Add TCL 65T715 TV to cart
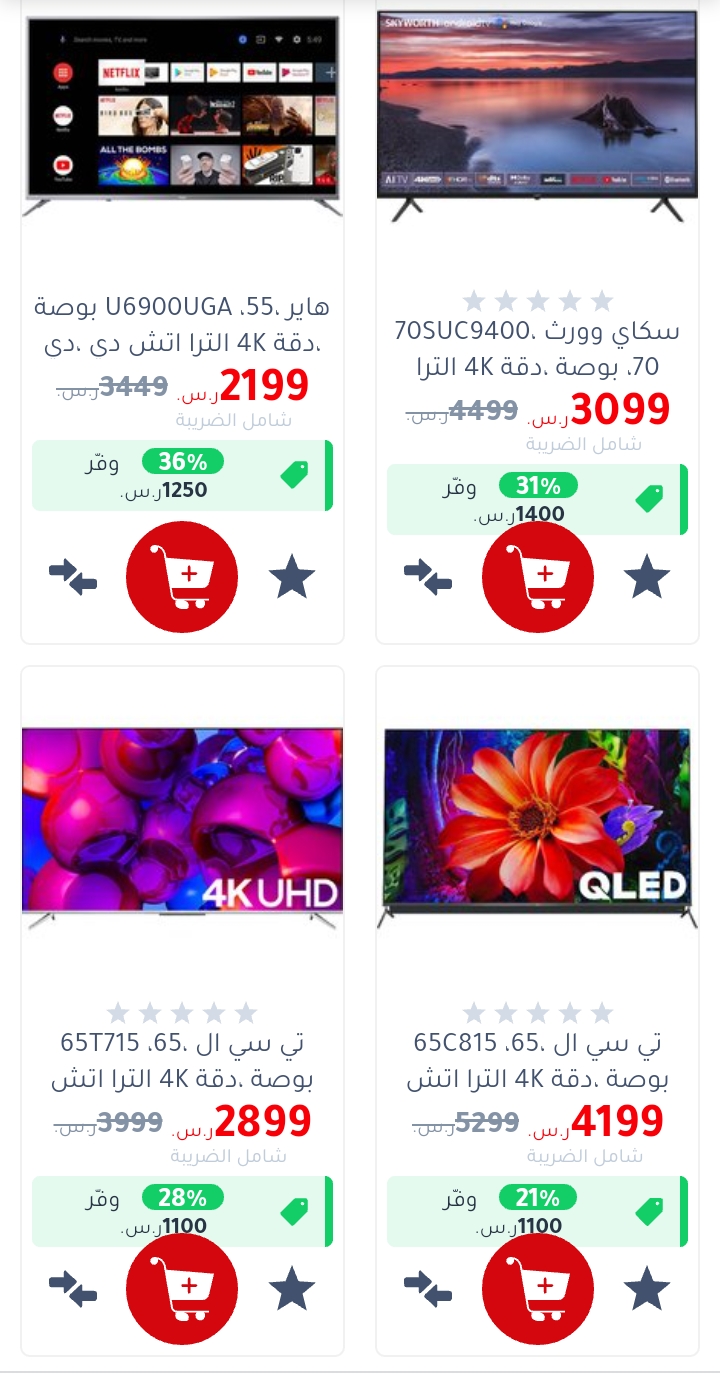Viewport: 720px width, 1374px height. (x=182, y=1288)
